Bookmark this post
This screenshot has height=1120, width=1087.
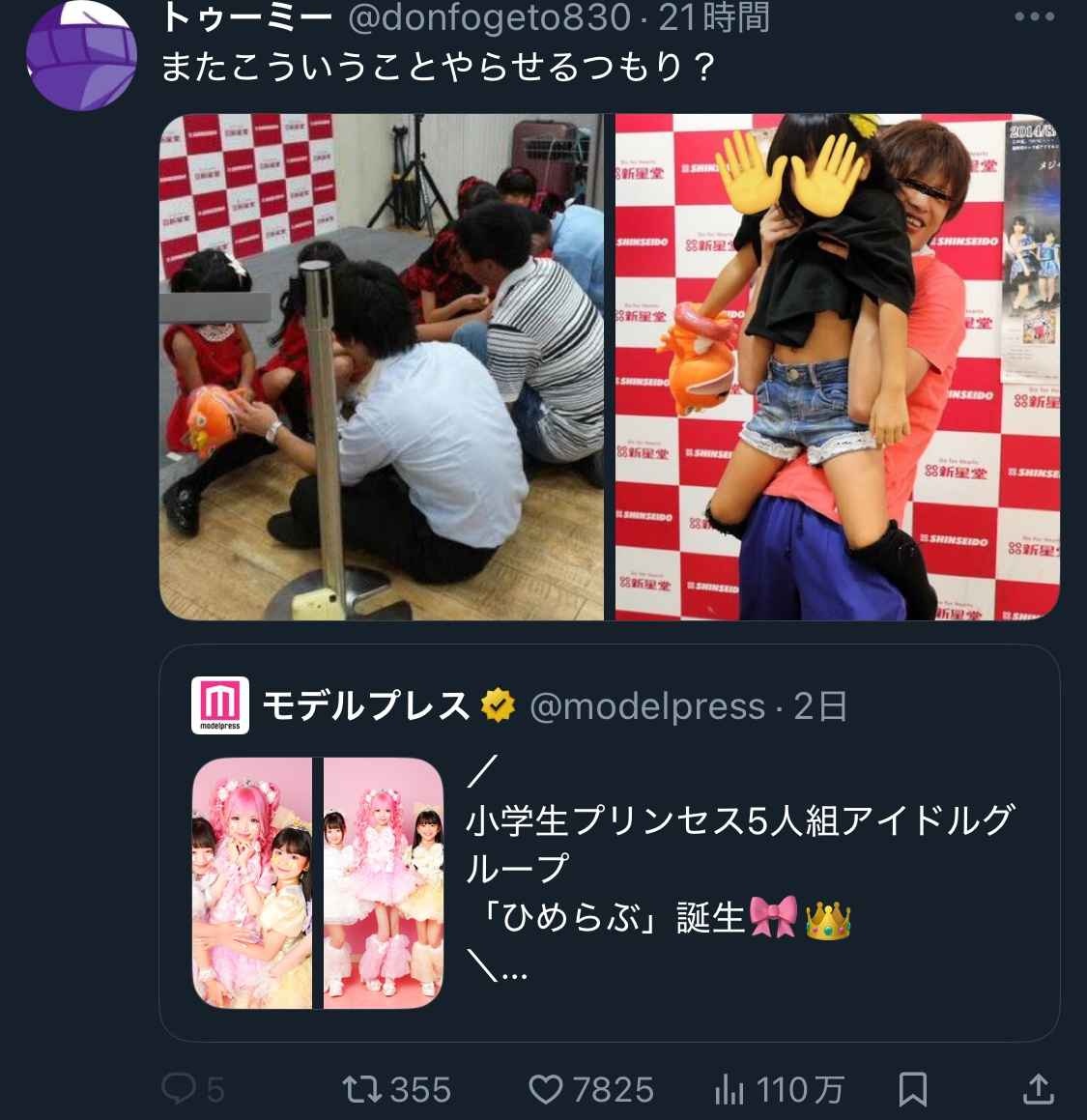[912, 1090]
